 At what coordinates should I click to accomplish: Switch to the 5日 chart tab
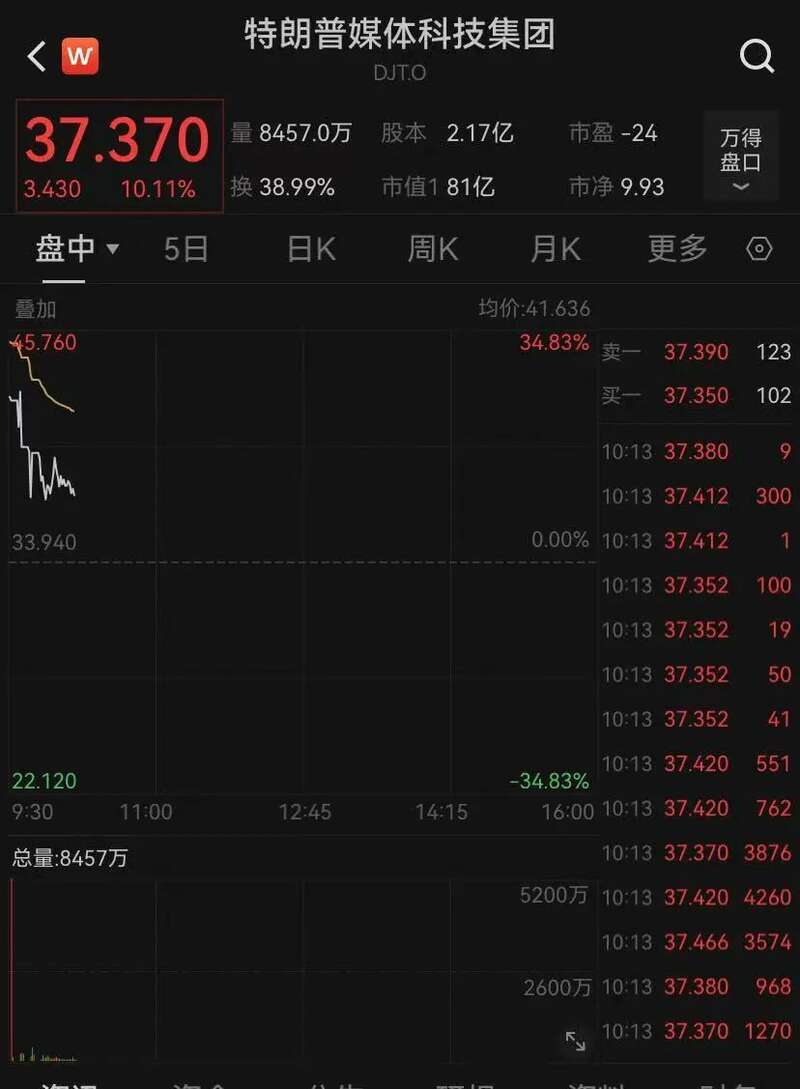(186, 248)
